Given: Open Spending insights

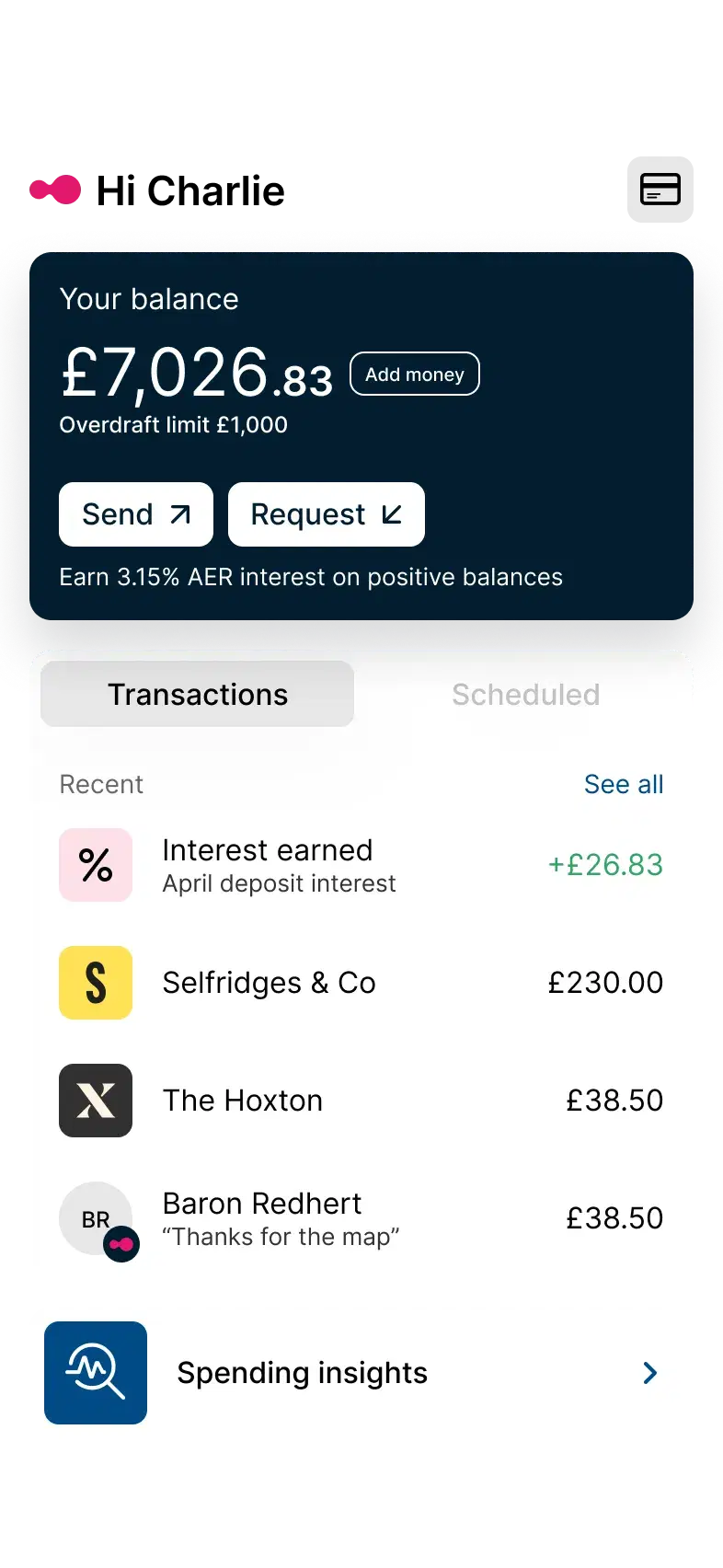Looking at the screenshot, I should pos(361,1373).
